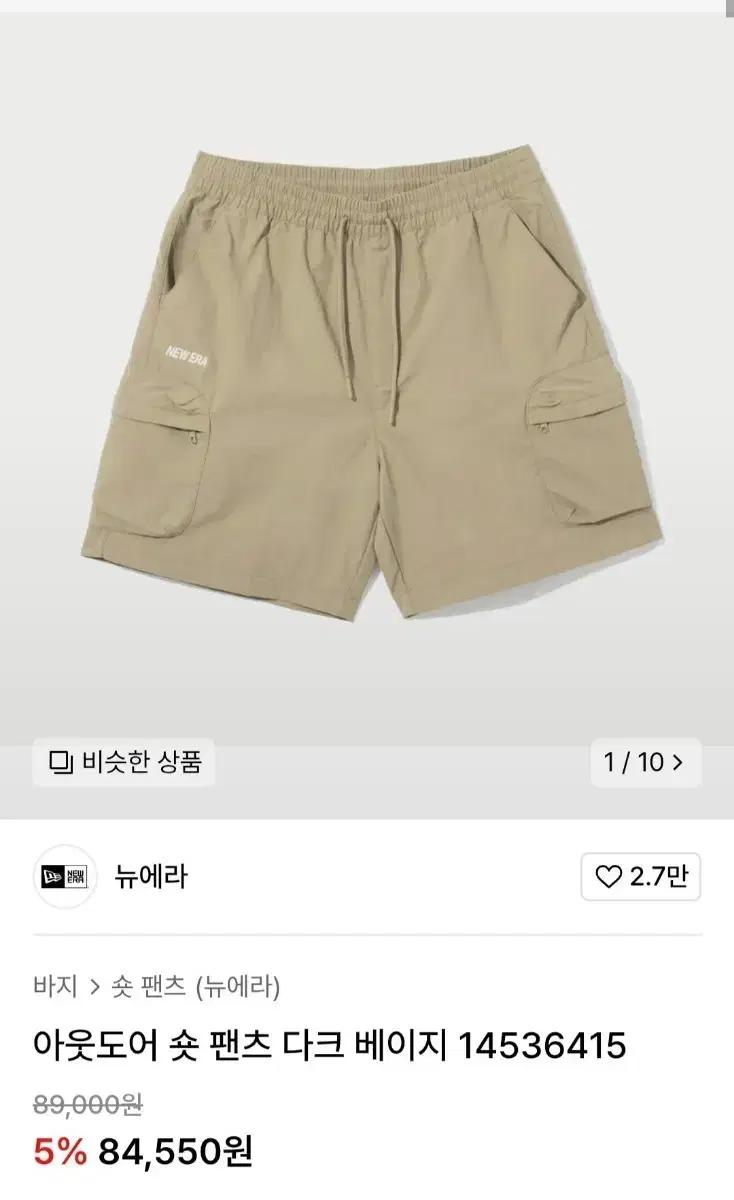The image size is (734, 1200).
Task: Click the flag emblem inside the New Era logo
Action: point(55,877)
